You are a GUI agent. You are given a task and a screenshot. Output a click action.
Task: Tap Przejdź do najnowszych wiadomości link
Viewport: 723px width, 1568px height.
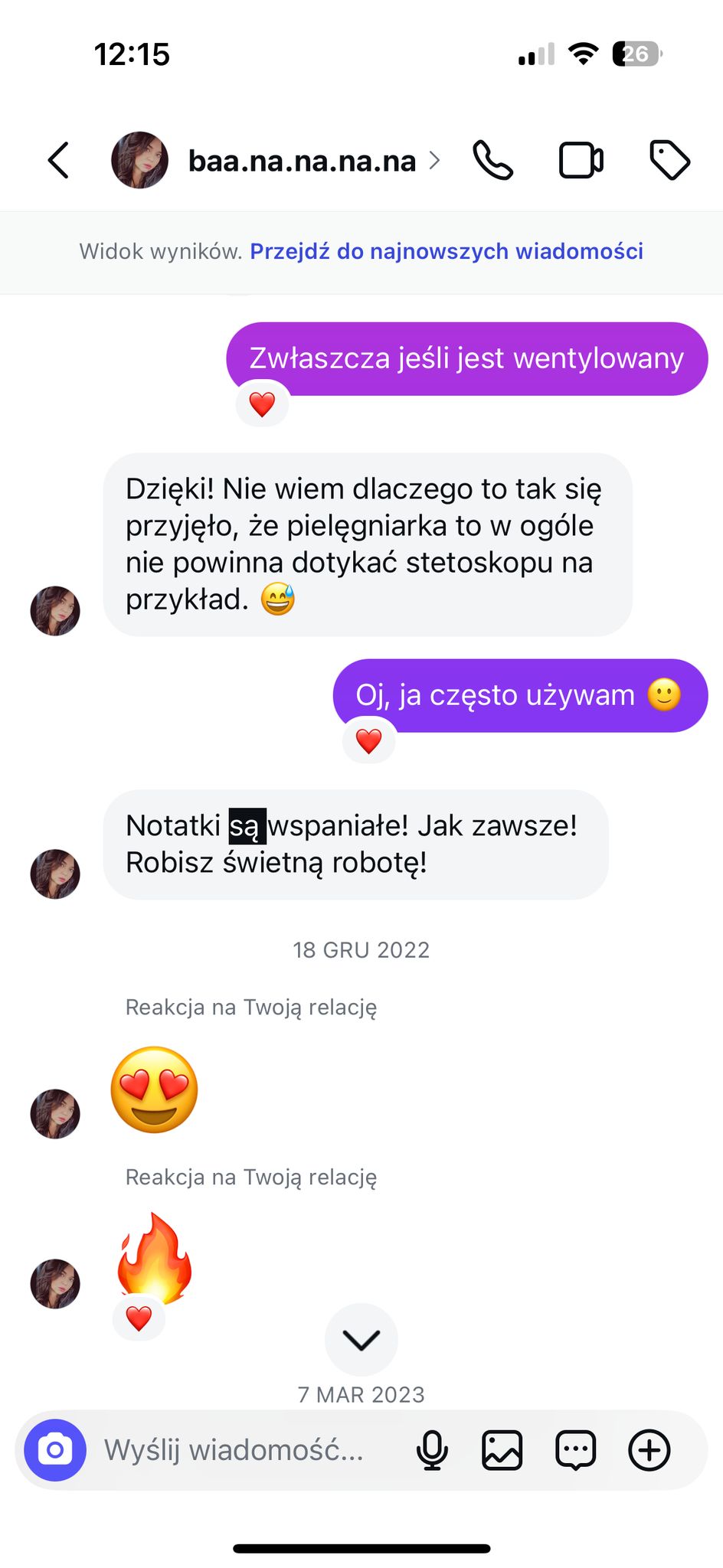tap(447, 251)
